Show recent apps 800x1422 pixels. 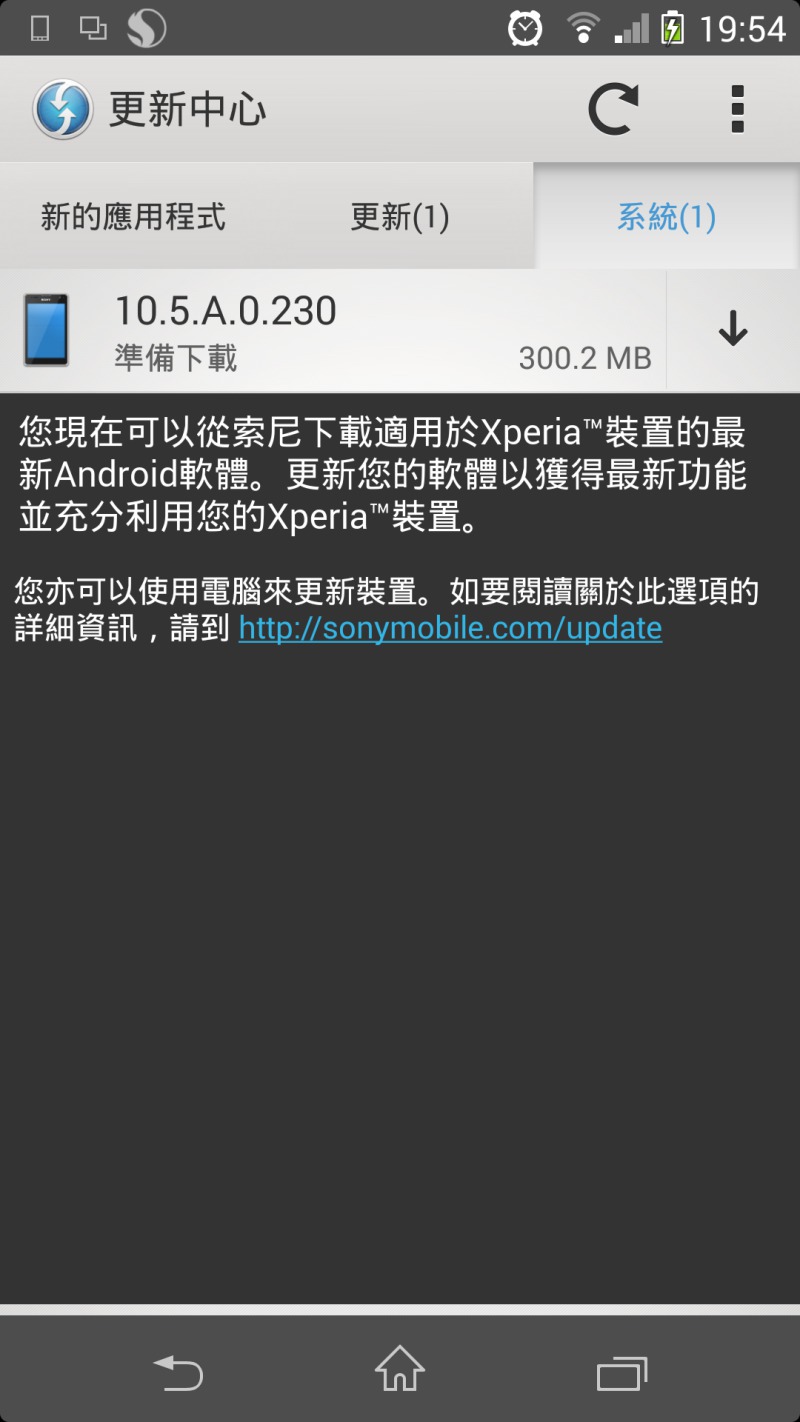click(622, 1372)
